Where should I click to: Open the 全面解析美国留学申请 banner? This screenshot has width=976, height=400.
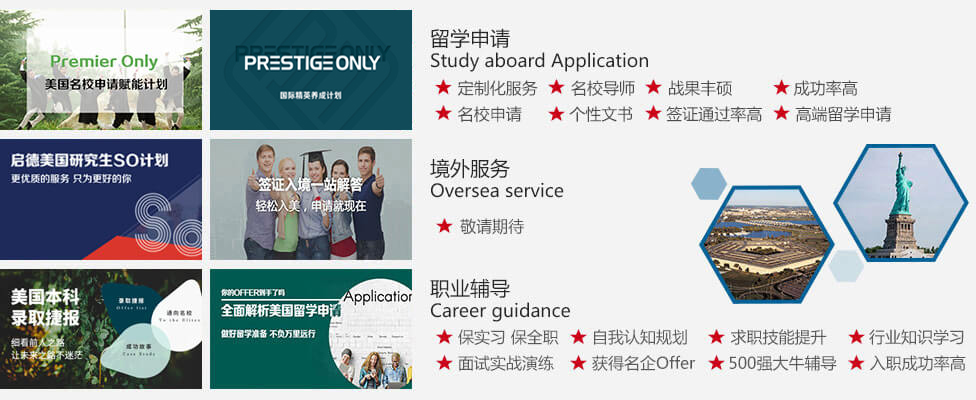[x=311, y=328]
